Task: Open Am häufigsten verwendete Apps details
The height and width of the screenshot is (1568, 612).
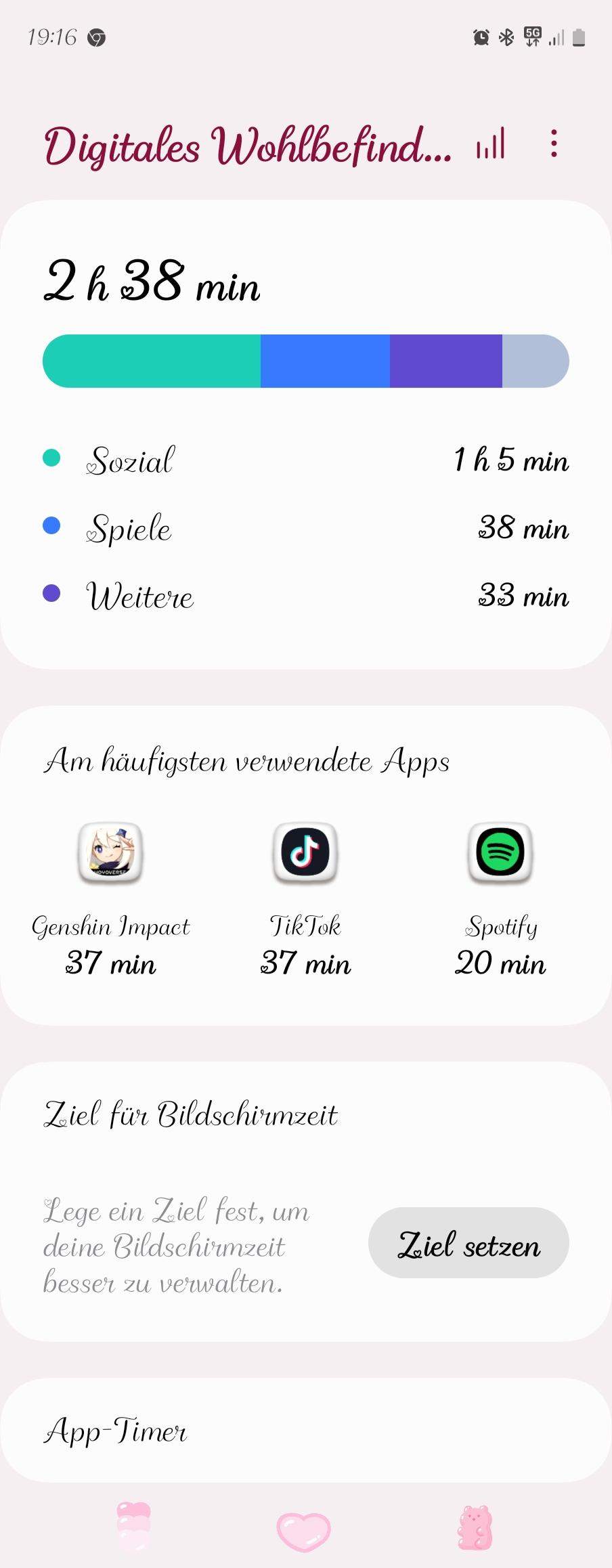Action: pyautogui.click(x=248, y=760)
